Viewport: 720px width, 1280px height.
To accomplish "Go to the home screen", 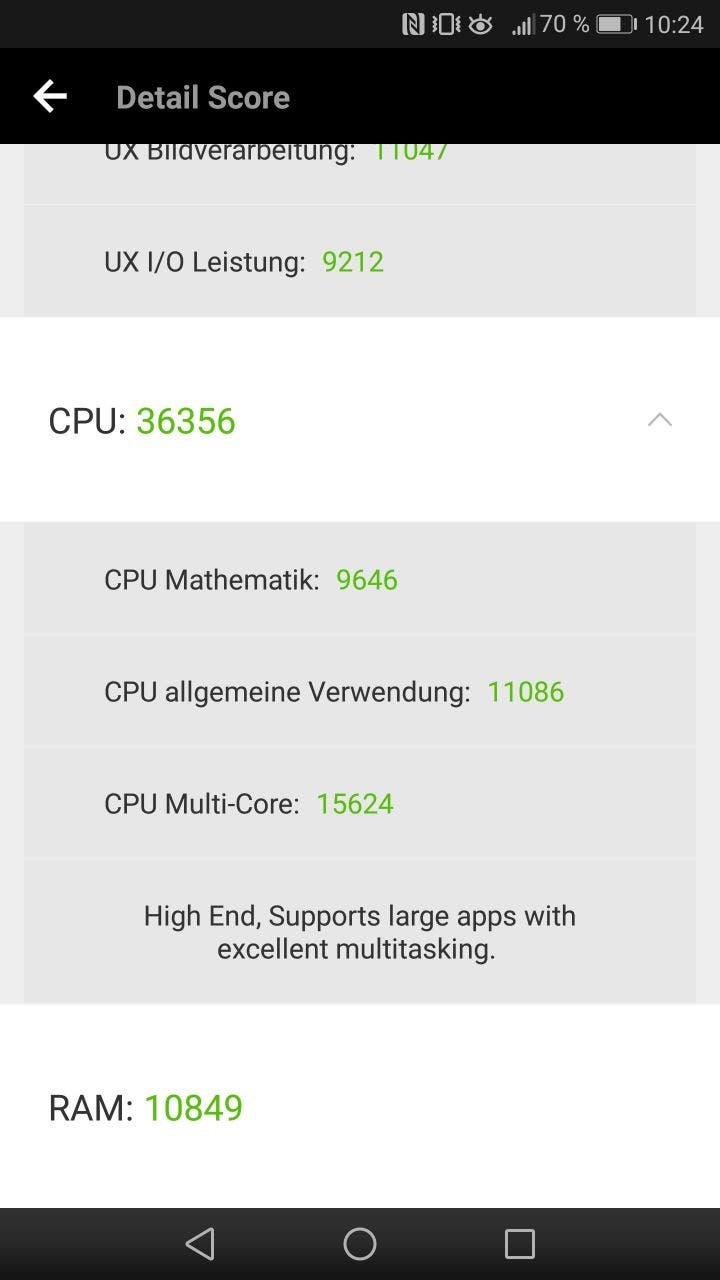I will coord(360,1244).
